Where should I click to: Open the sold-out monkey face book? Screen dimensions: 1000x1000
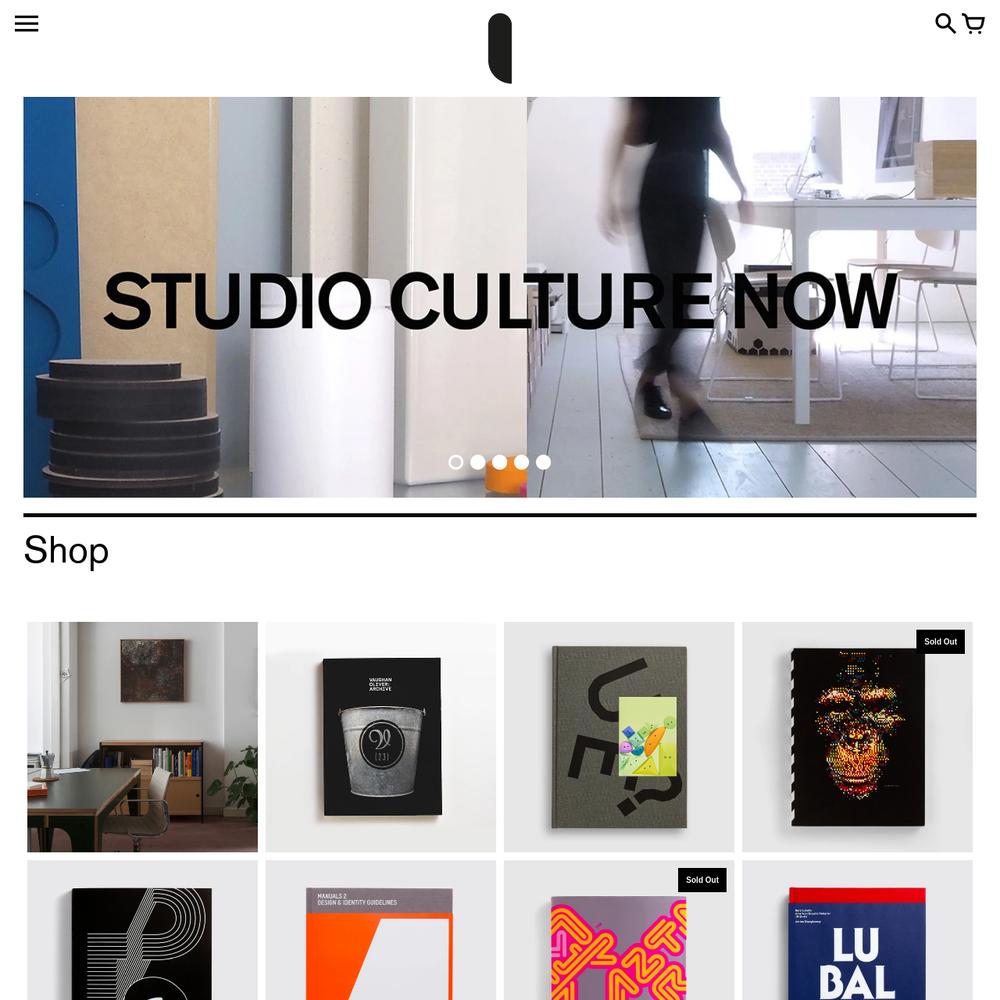pos(857,737)
